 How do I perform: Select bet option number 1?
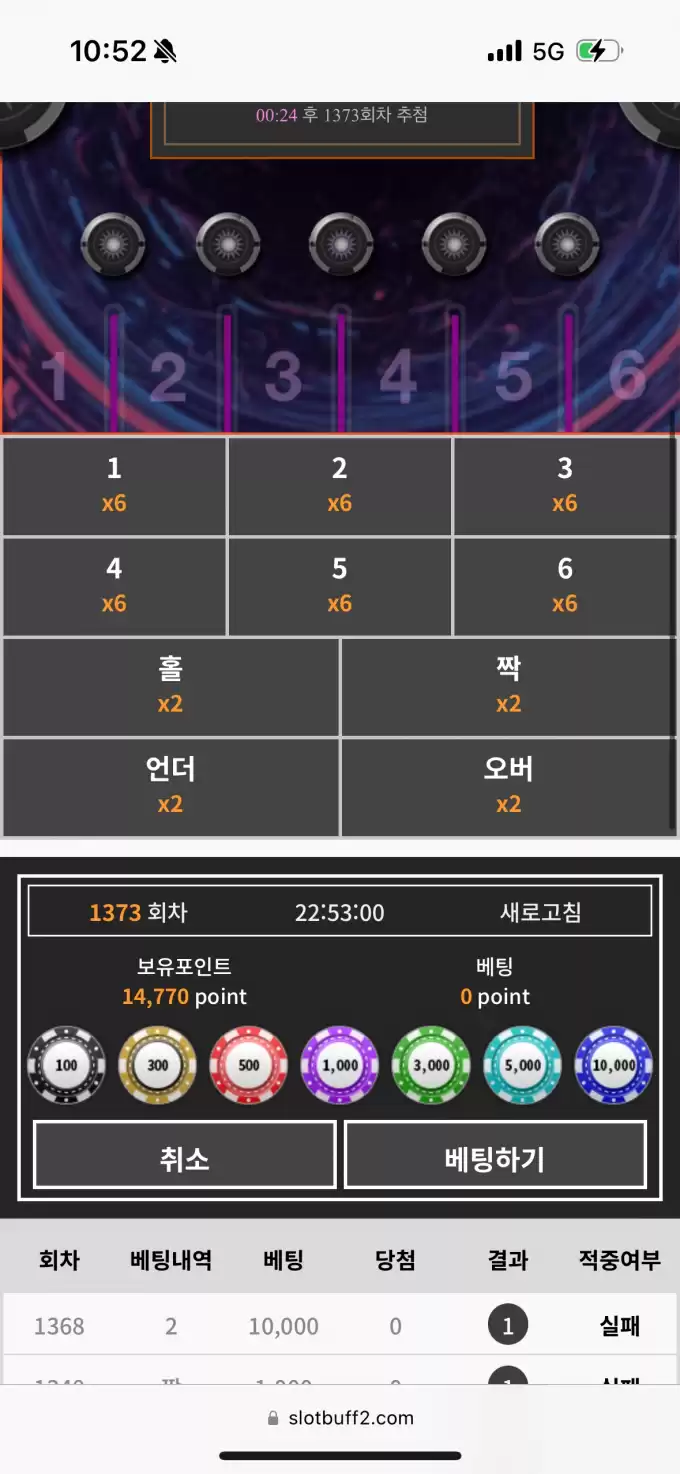coord(114,486)
